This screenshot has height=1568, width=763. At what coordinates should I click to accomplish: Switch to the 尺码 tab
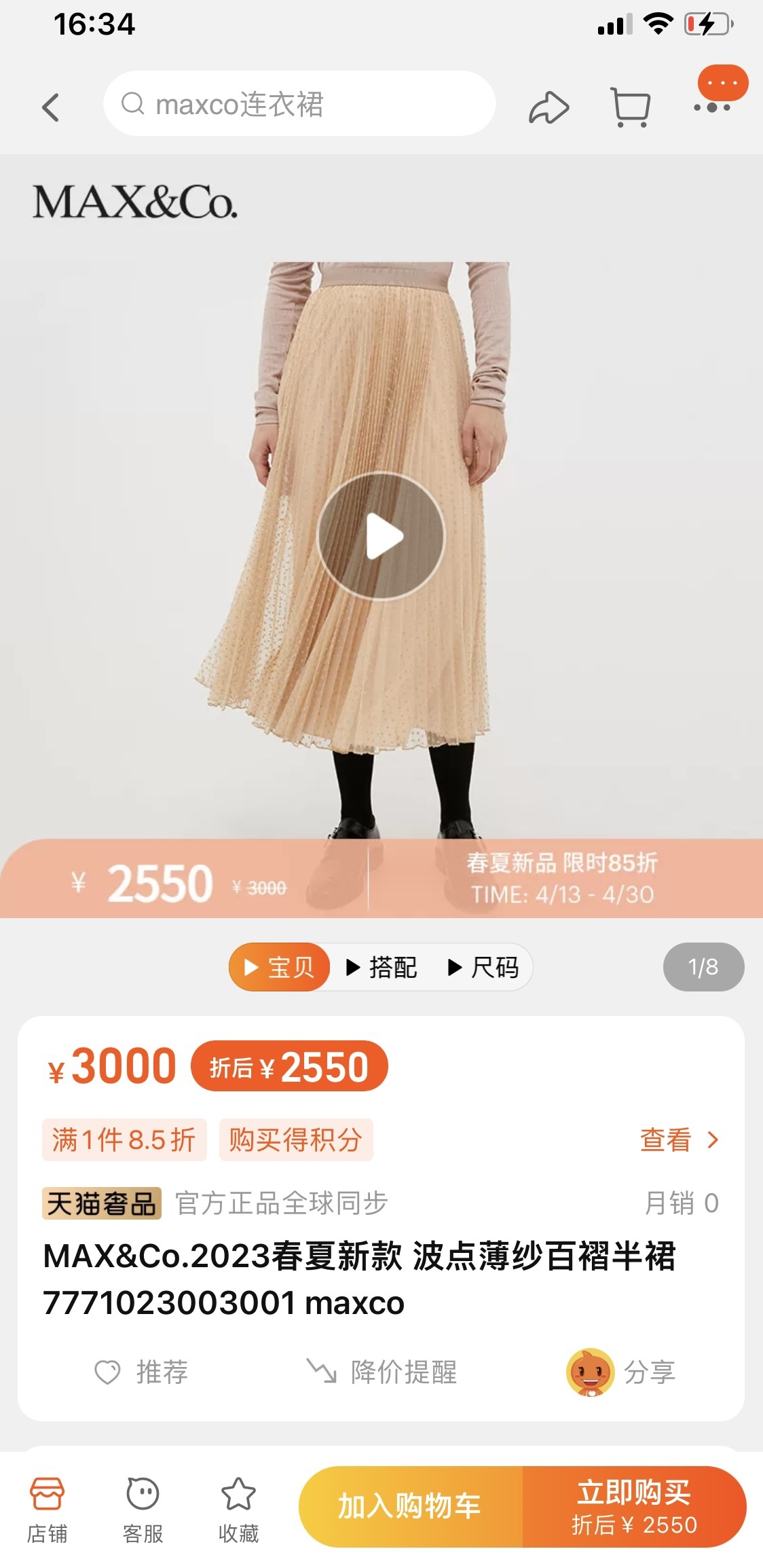[483, 967]
